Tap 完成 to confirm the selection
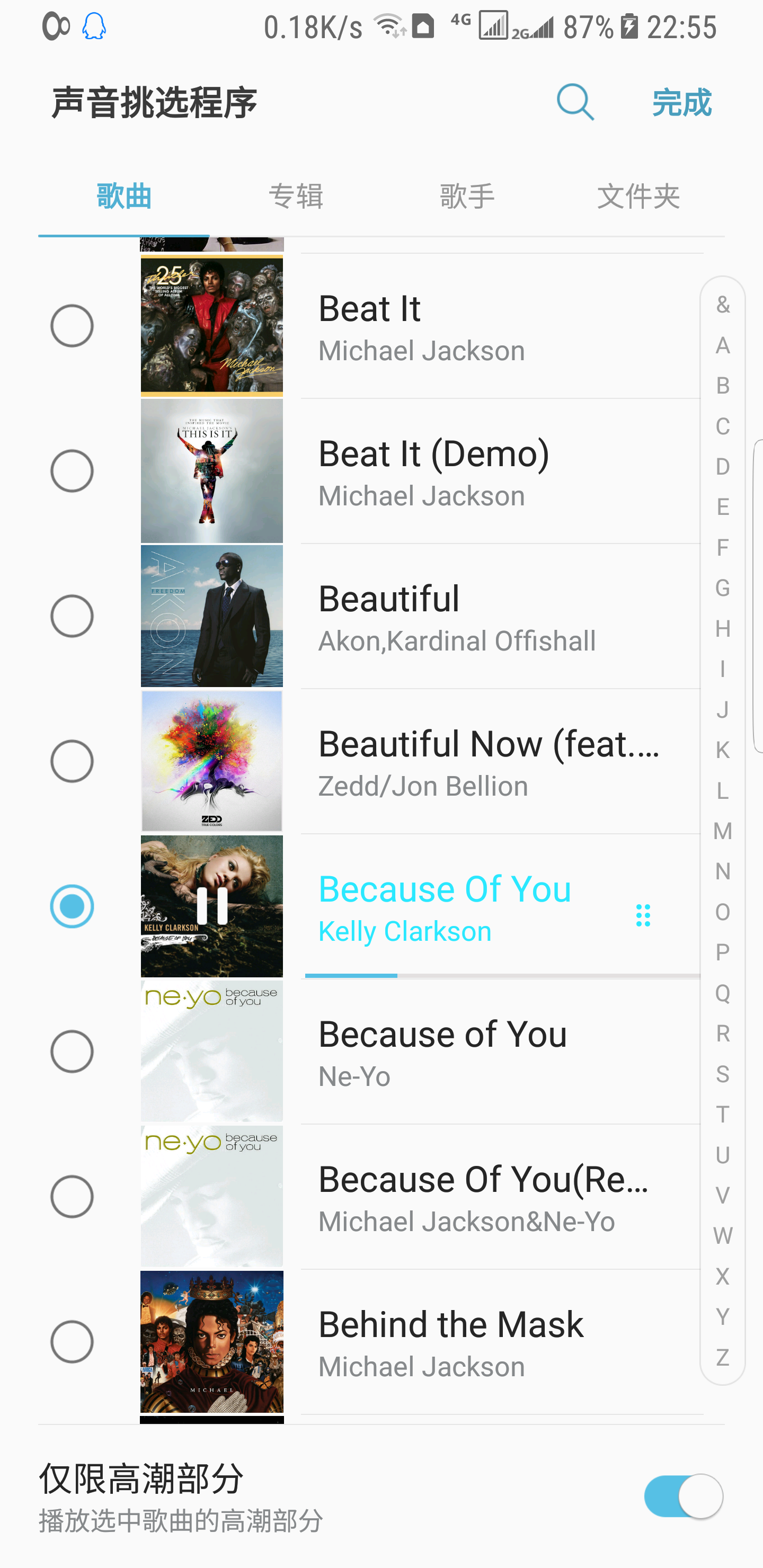Screen dimensions: 763x1568 (681, 102)
